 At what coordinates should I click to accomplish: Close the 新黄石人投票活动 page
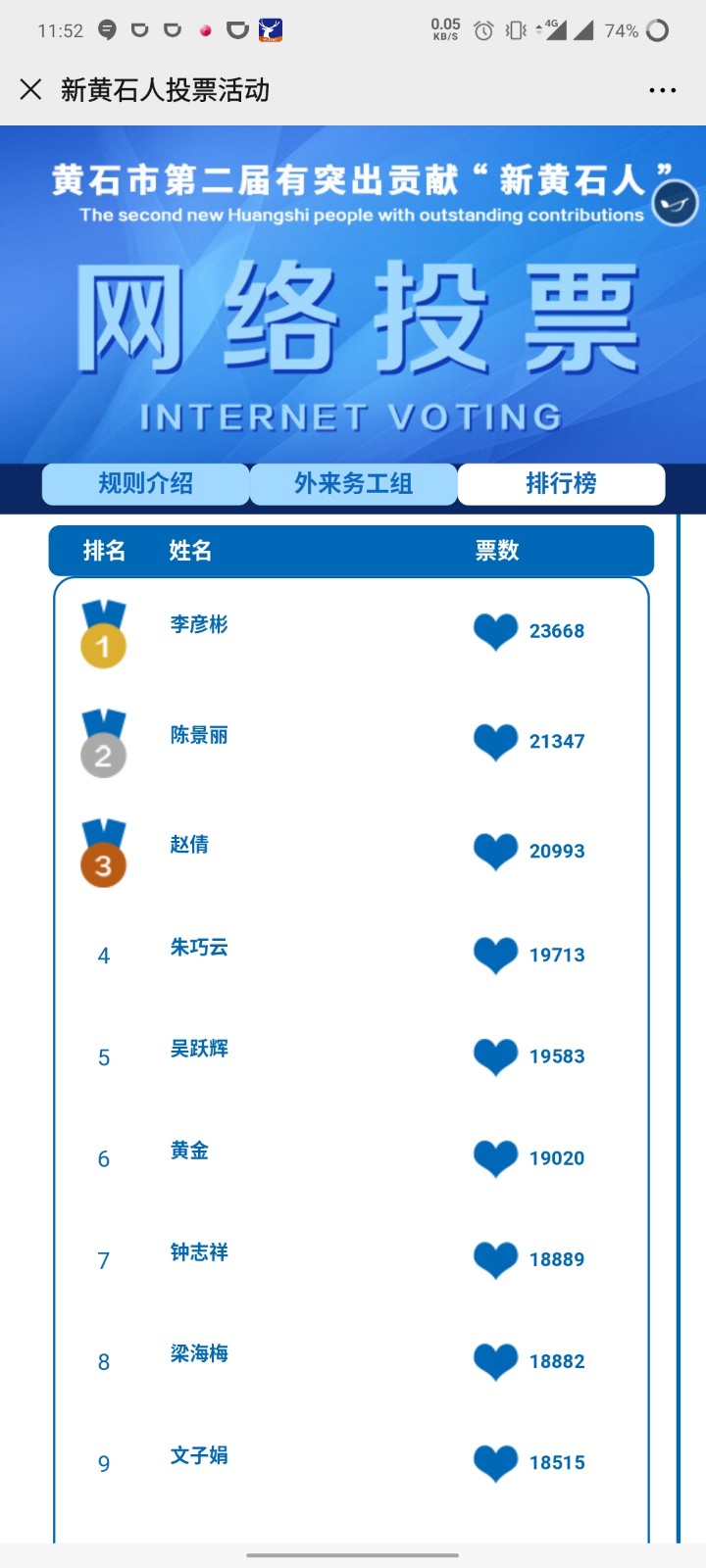[x=30, y=90]
